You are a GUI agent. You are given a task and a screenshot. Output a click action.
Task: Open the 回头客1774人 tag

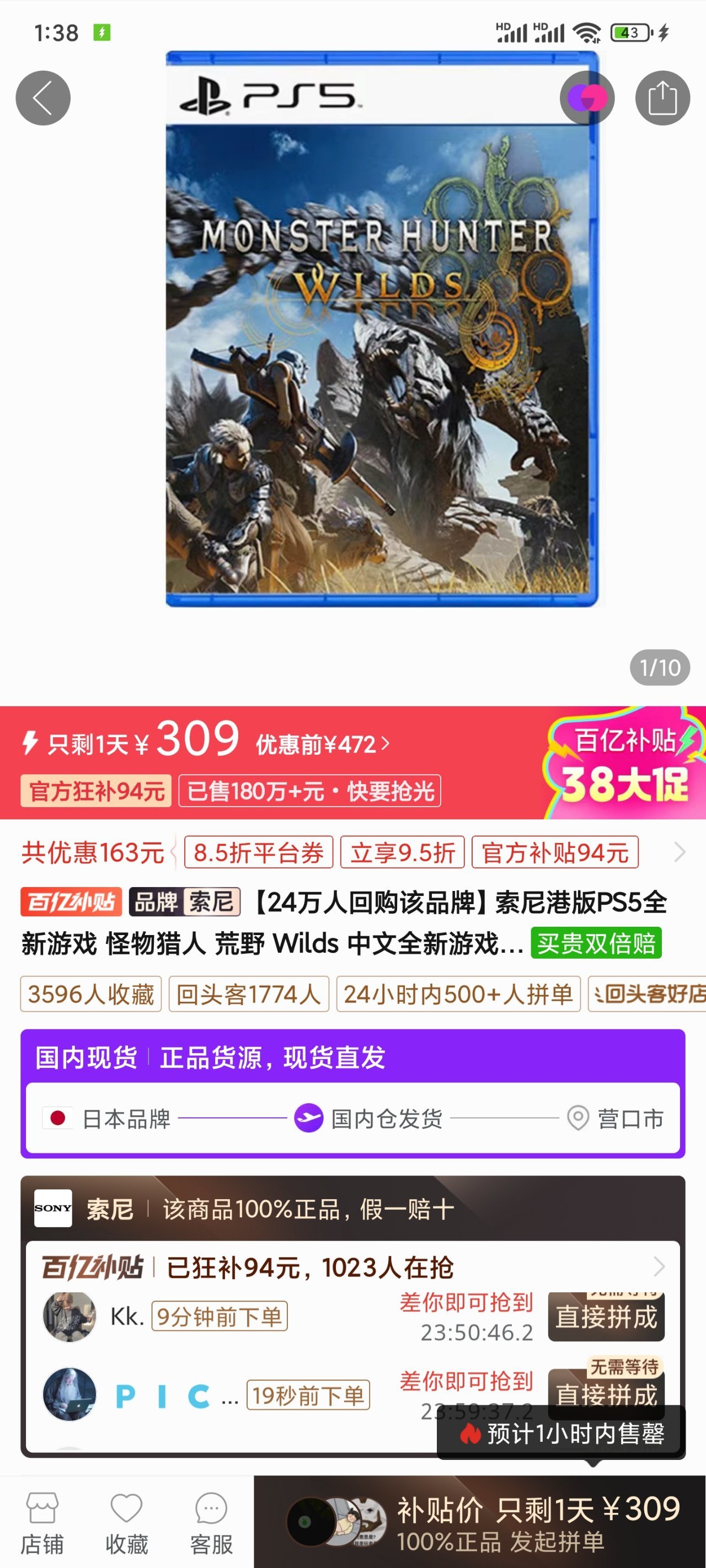coord(249,994)
